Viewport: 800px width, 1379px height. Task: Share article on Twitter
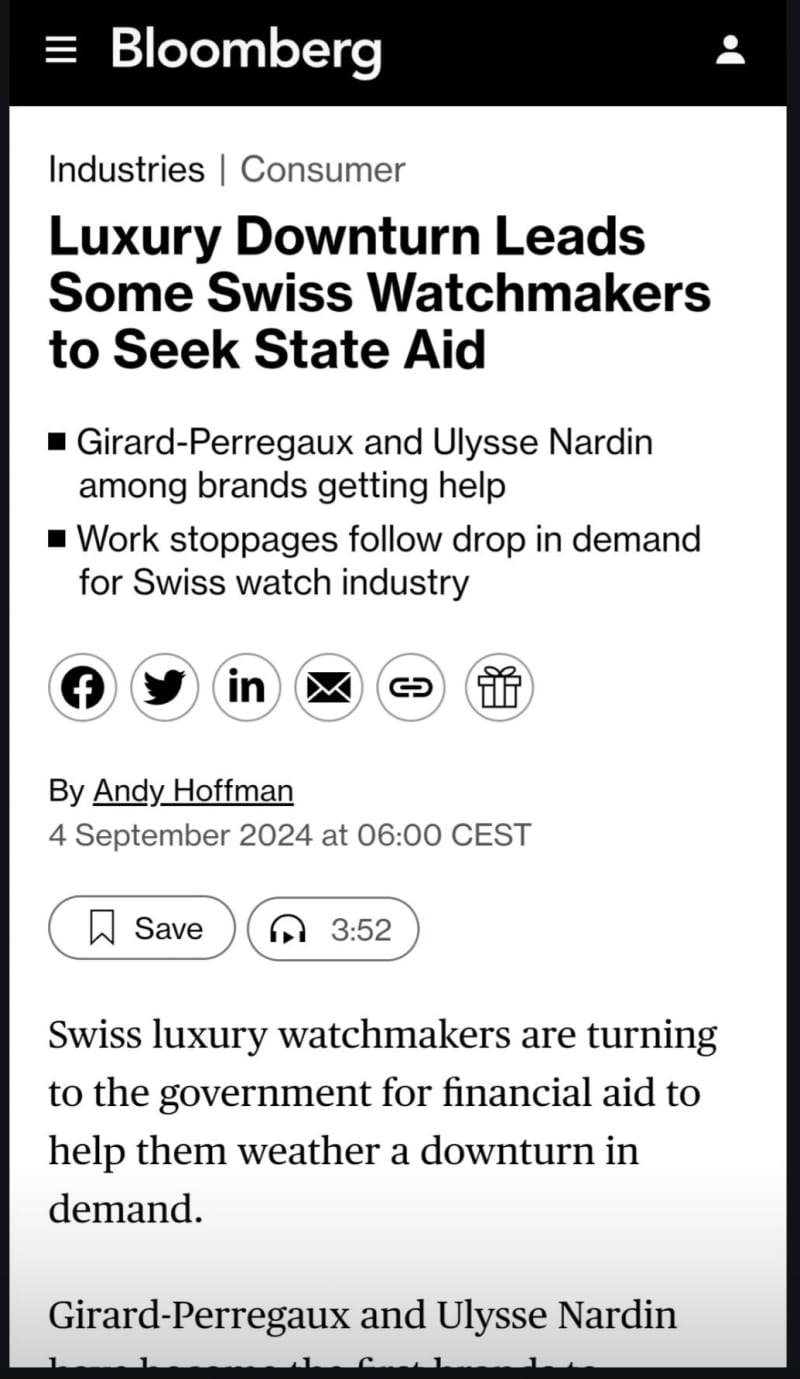[x=165, y=688]
